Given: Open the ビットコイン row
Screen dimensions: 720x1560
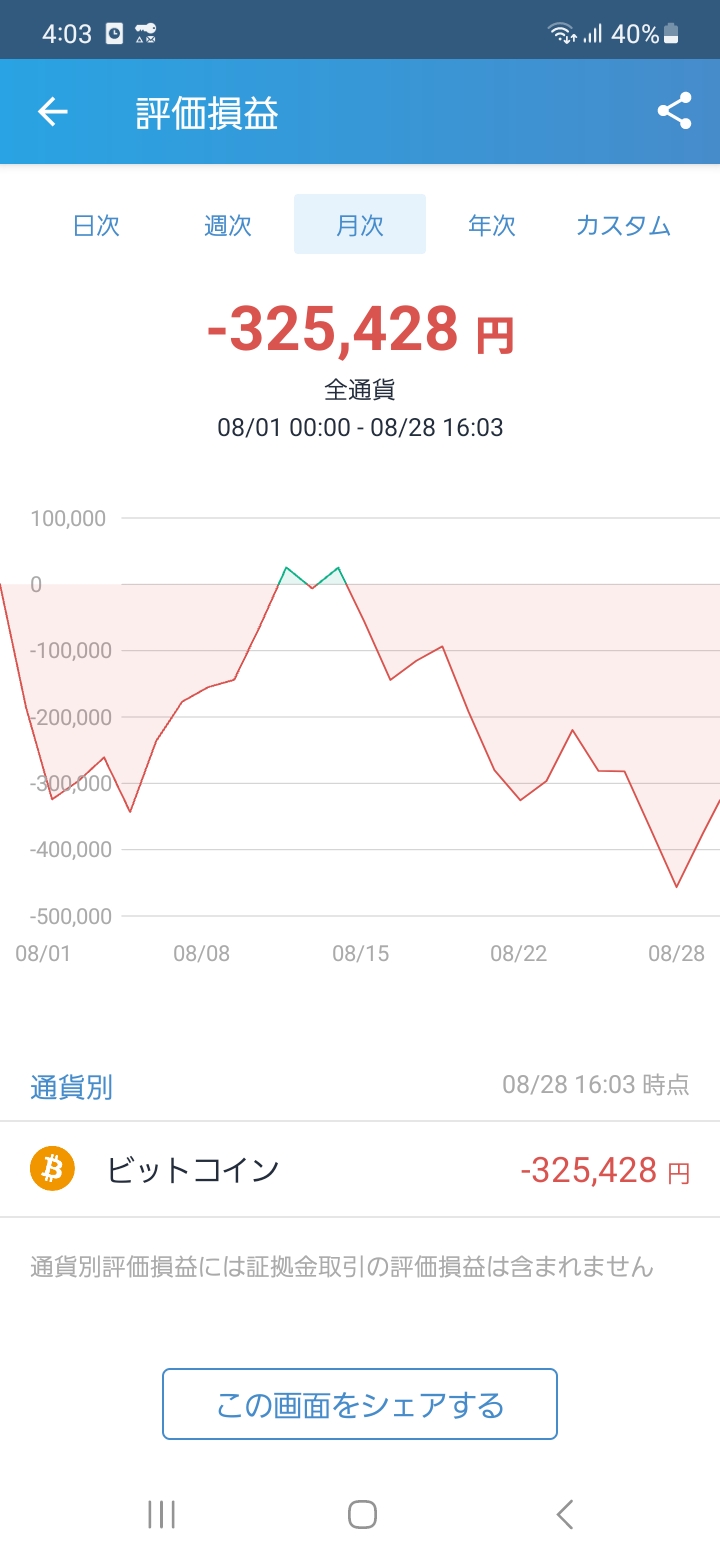Looking at the screenshot, I should pos(360,1169).
